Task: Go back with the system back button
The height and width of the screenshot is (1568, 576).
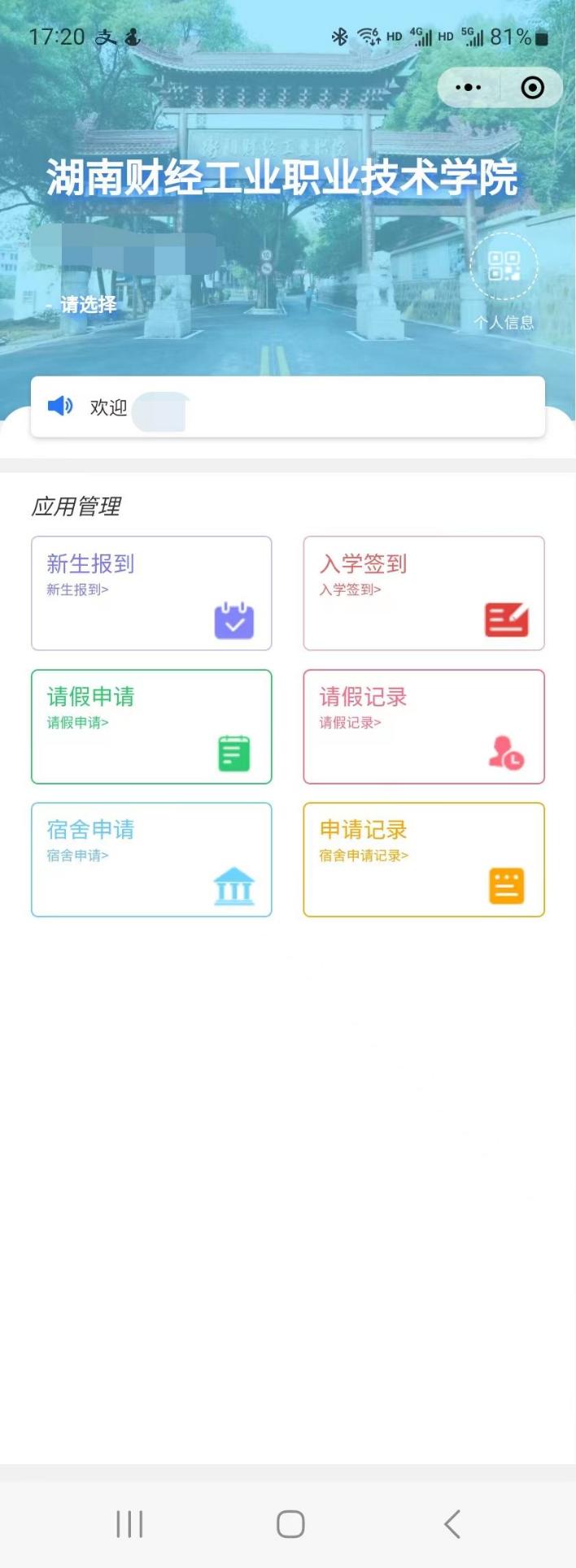Action: click(452, 1523)
